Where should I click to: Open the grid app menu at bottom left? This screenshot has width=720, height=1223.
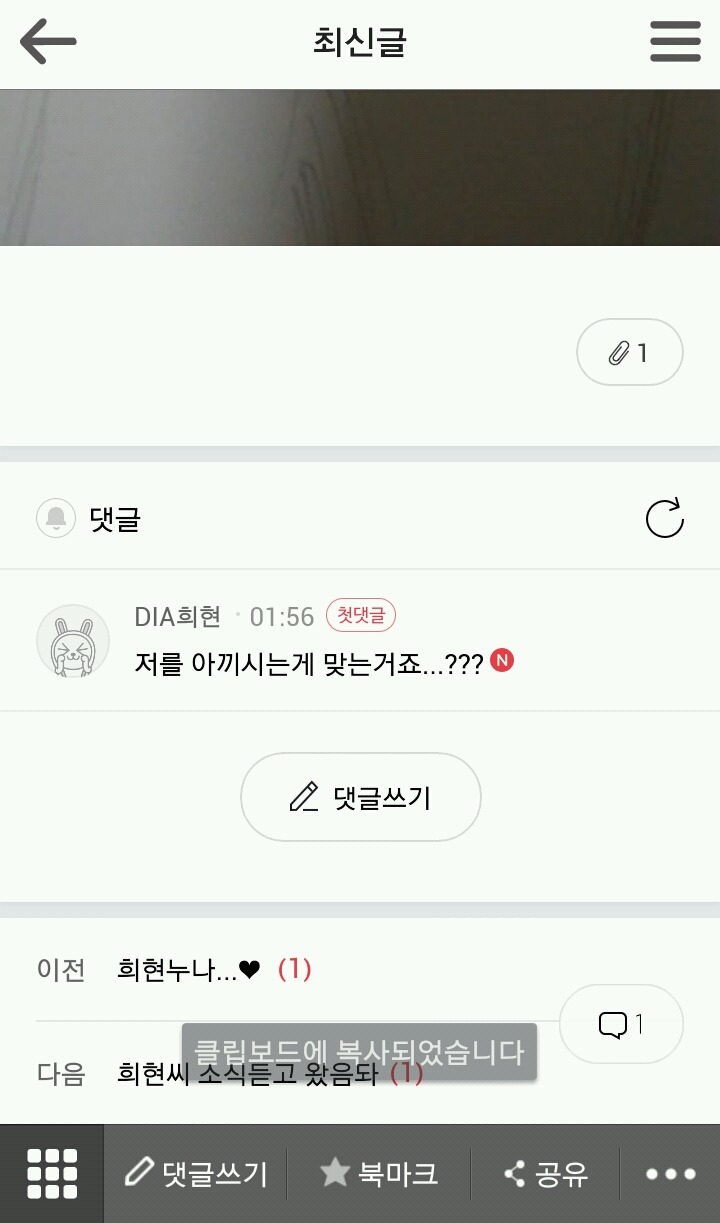point(50,1172)
